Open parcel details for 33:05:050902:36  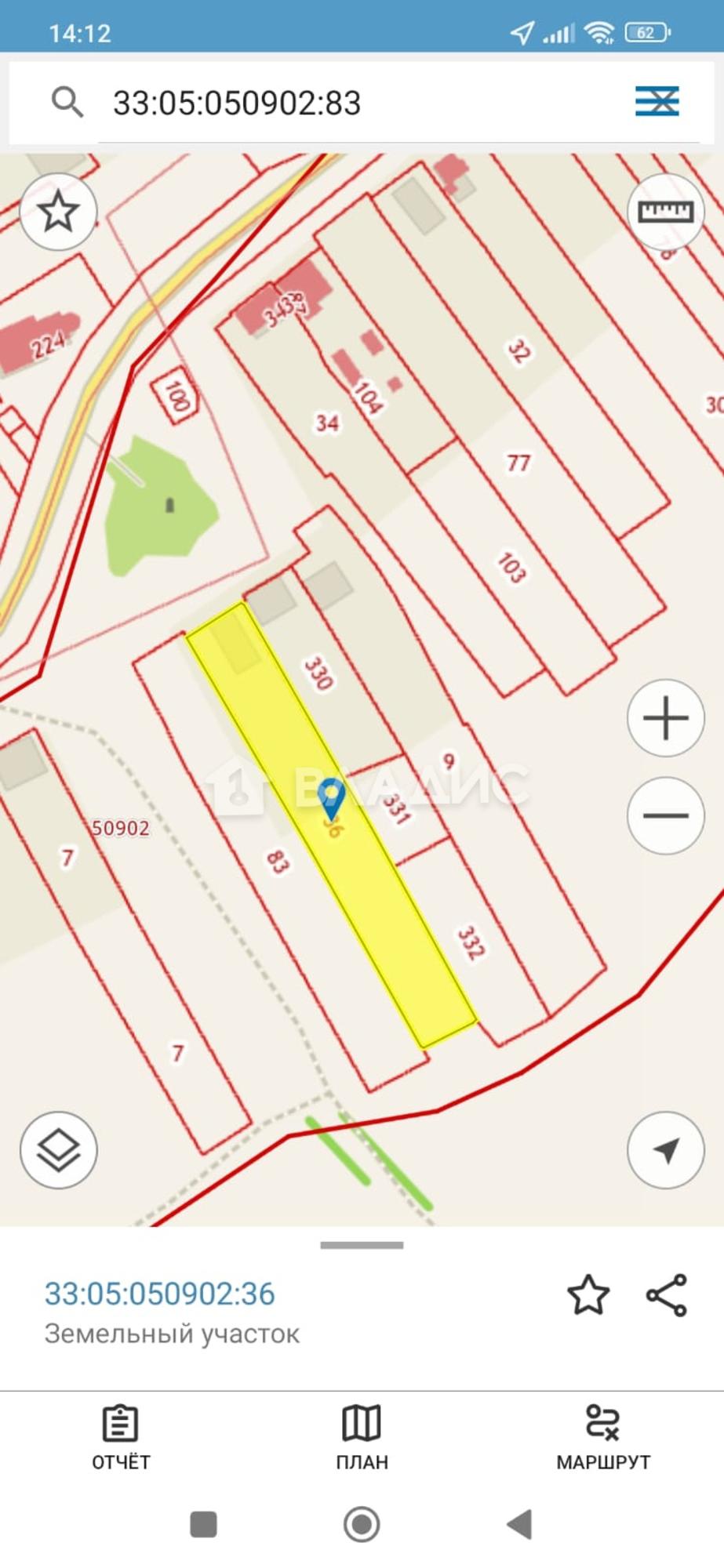159,1294
